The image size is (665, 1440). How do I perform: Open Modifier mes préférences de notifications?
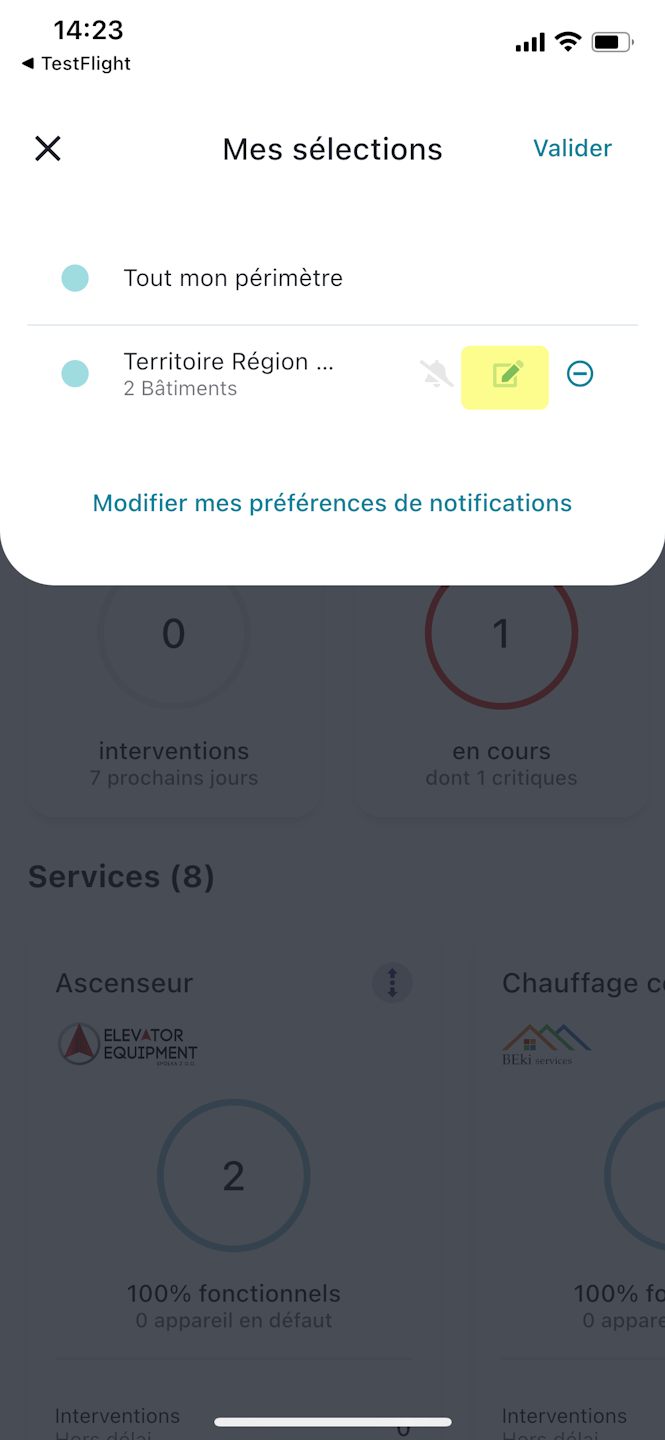click(x=332, y=503)
